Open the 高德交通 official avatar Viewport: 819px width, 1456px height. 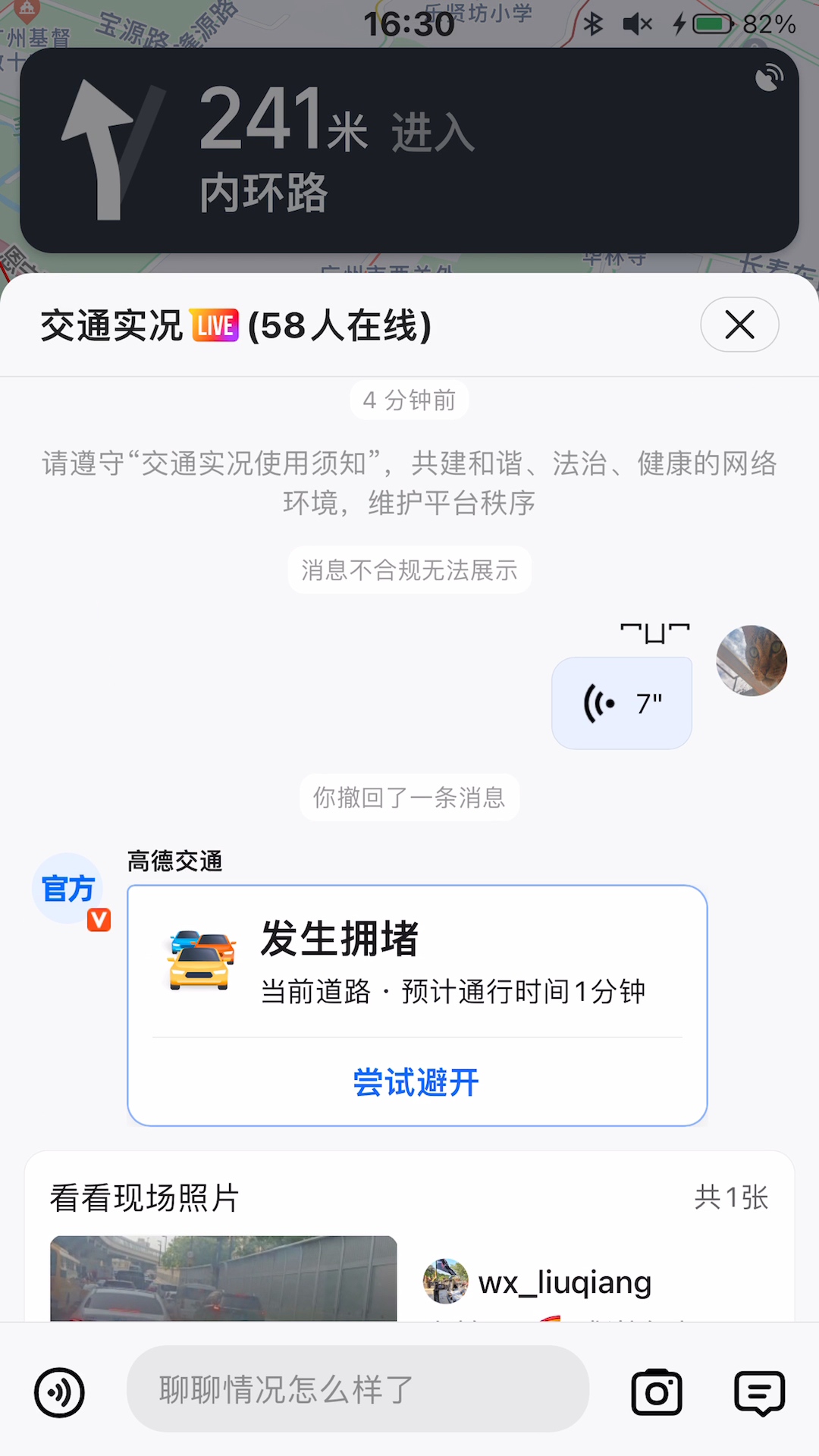68,889
